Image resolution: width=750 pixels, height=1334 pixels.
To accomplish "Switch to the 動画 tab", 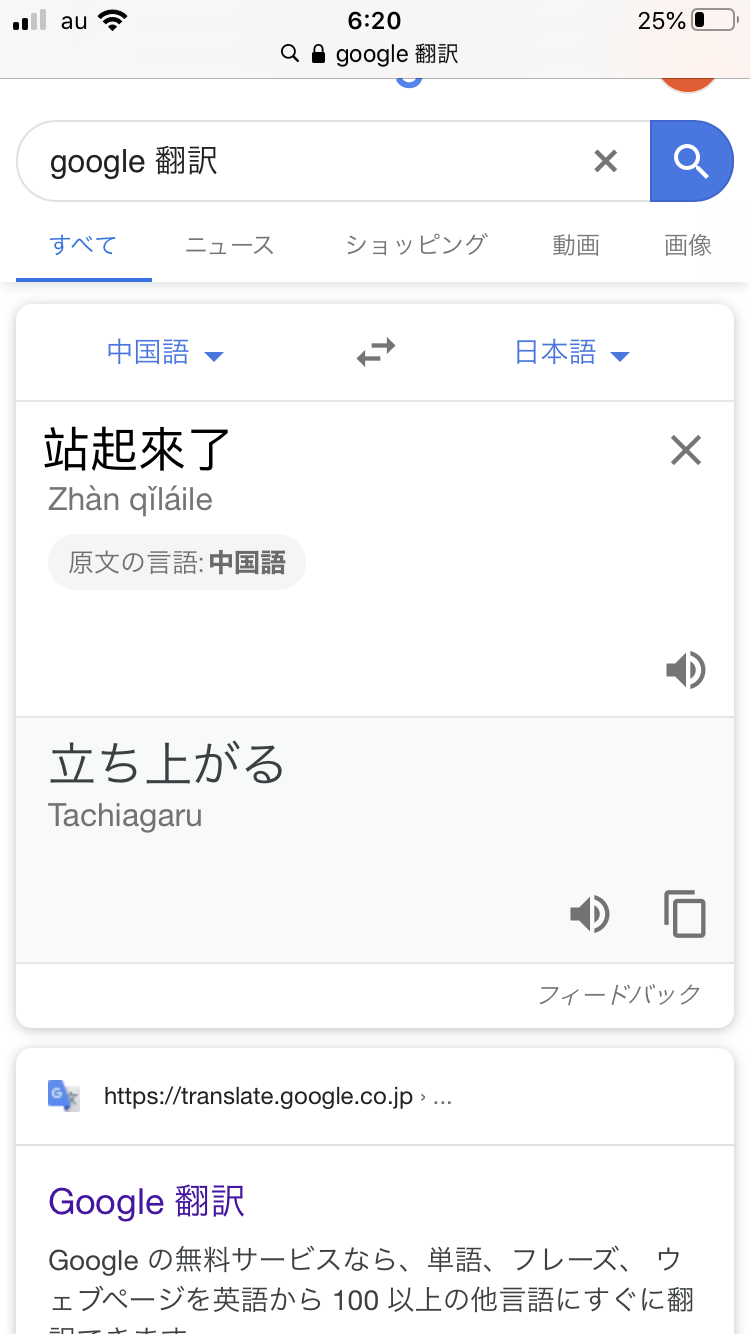I will [575, 245].
